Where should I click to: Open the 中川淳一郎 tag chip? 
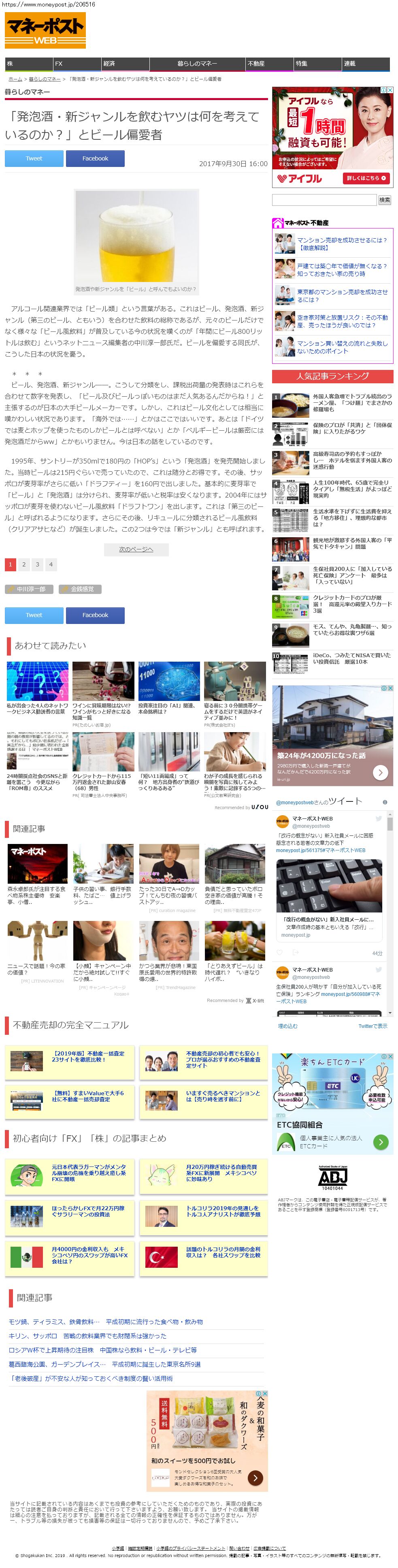tap(28, 589)
